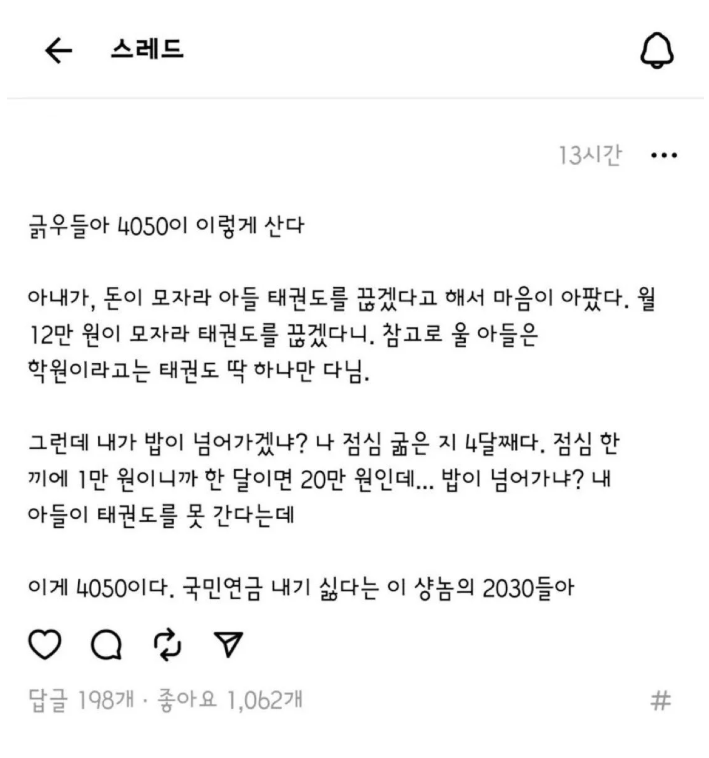The height and width of the screenshot is (758, 709).
Task: Open the post's three-dot menu
Action: point(662,157)
